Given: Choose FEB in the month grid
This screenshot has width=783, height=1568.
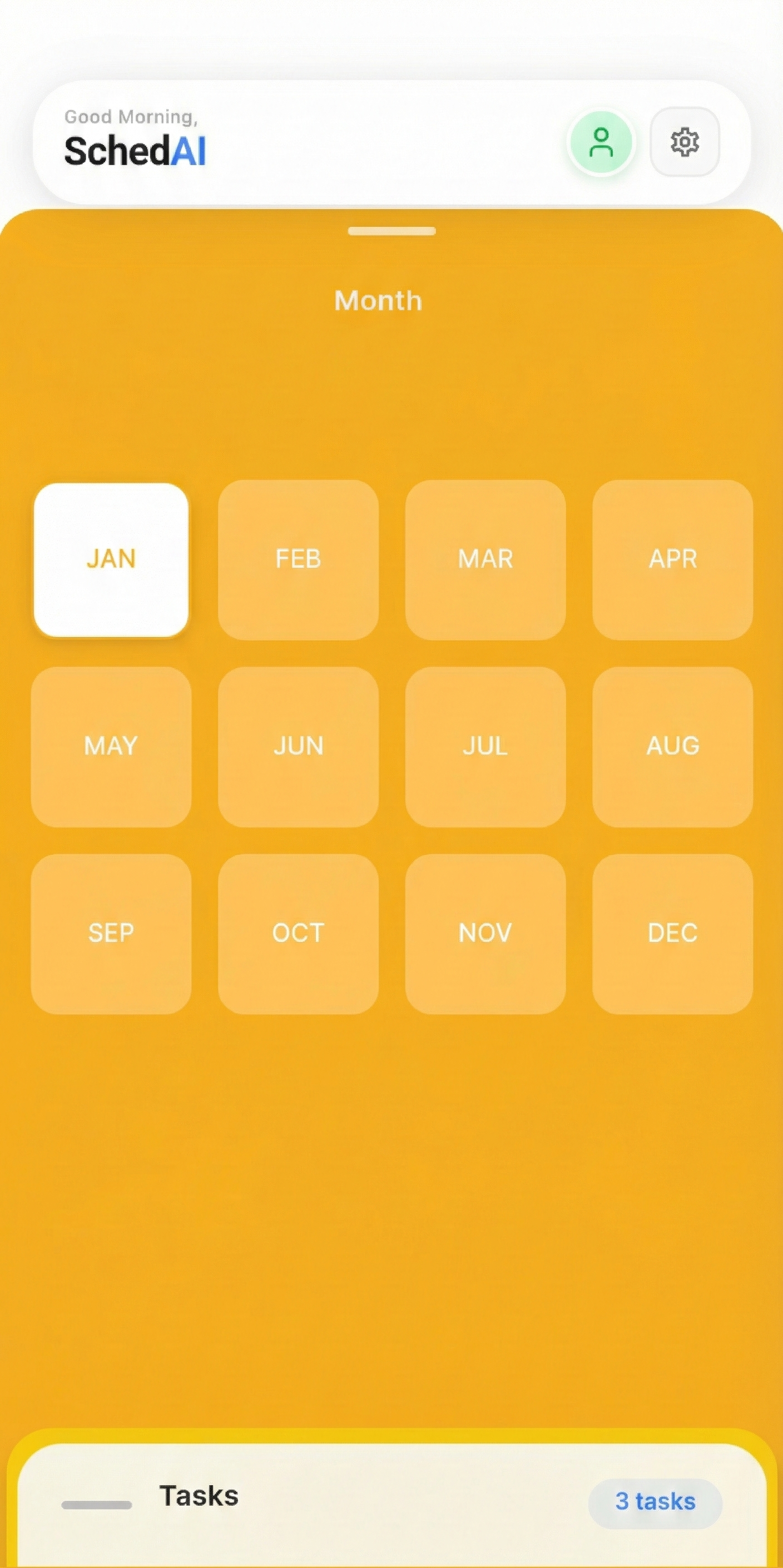Looking at the screenshot, I should point(298,559).
